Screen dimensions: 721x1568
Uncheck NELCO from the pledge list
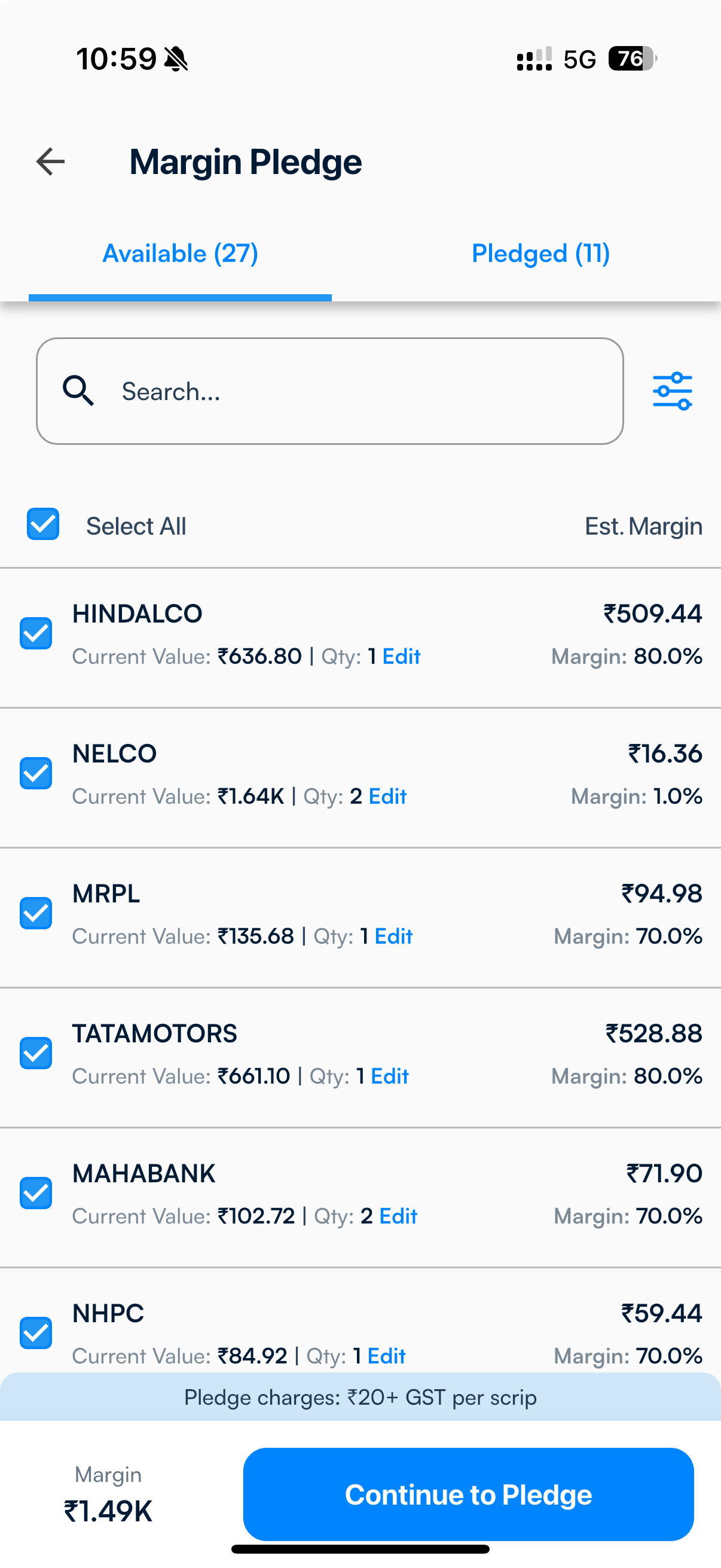36,774
